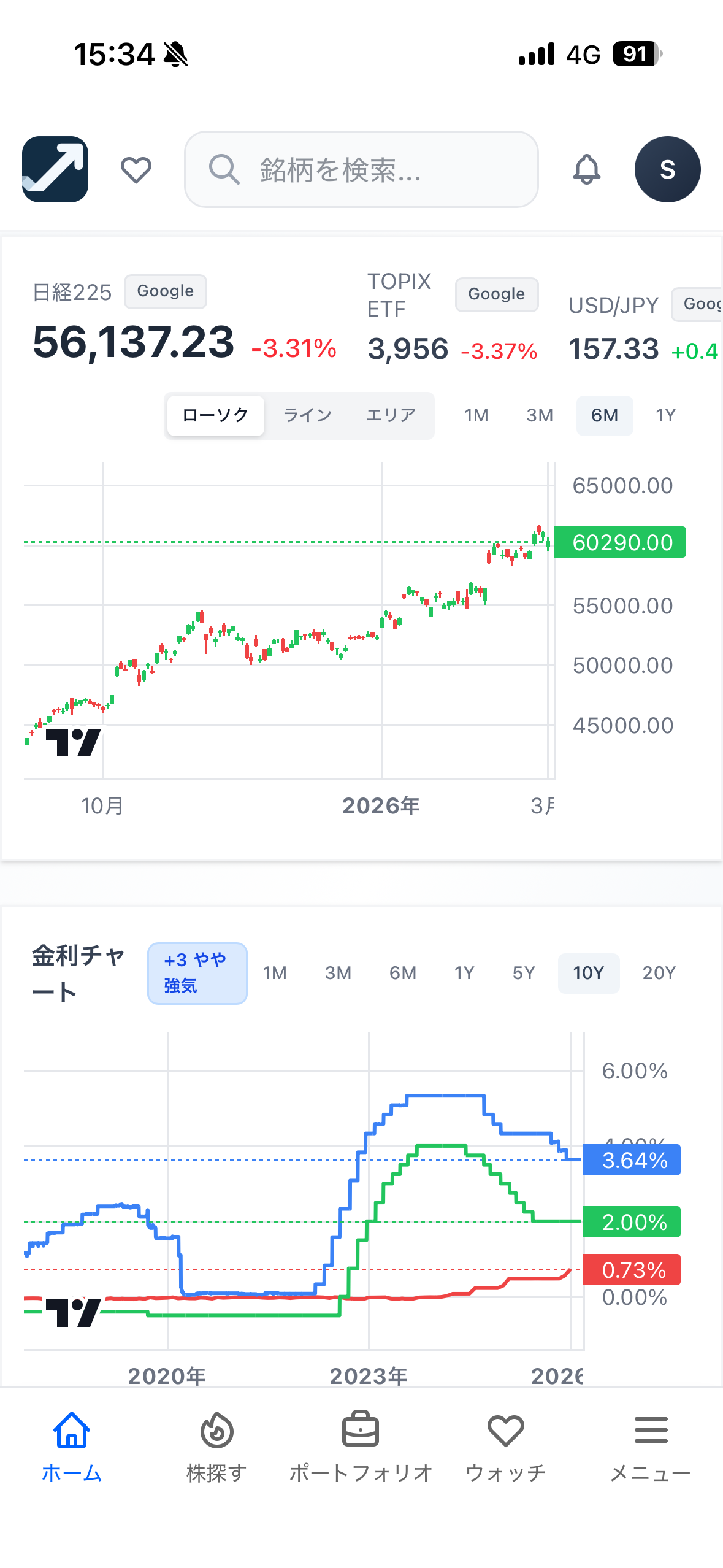Screen dimensions: 723x1568
Task: Open the ポートフォリオ tab
Action: coord(361,1447)
